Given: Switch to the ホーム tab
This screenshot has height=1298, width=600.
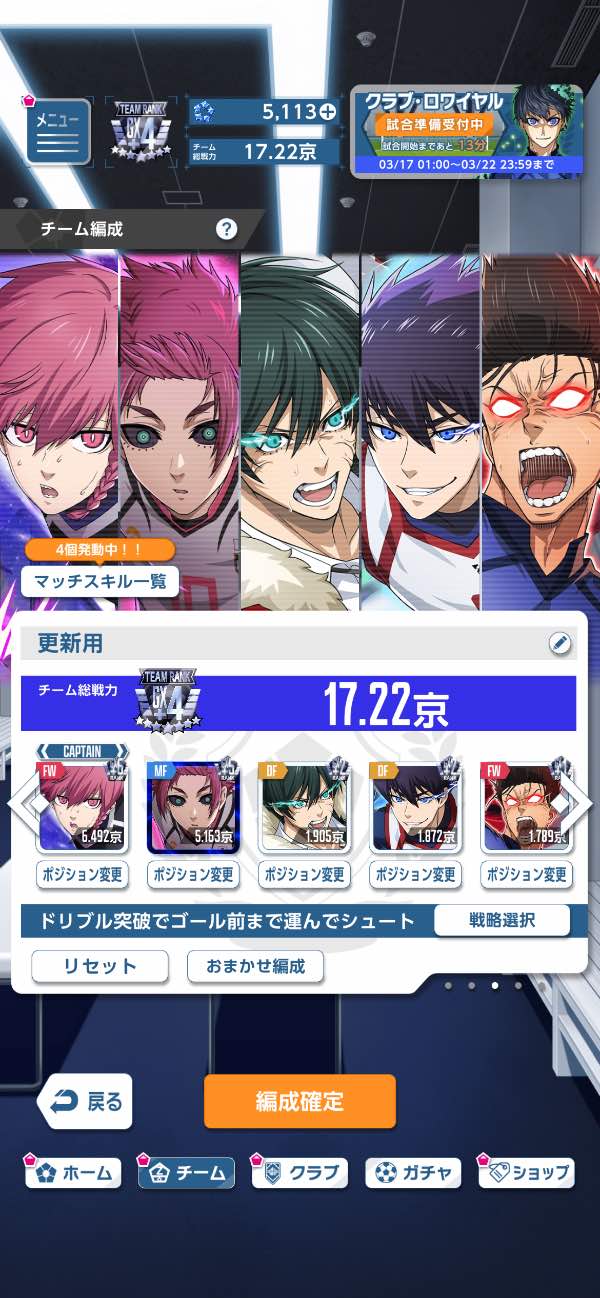Looking at the screenshot, I should [x=74, y=1173].
